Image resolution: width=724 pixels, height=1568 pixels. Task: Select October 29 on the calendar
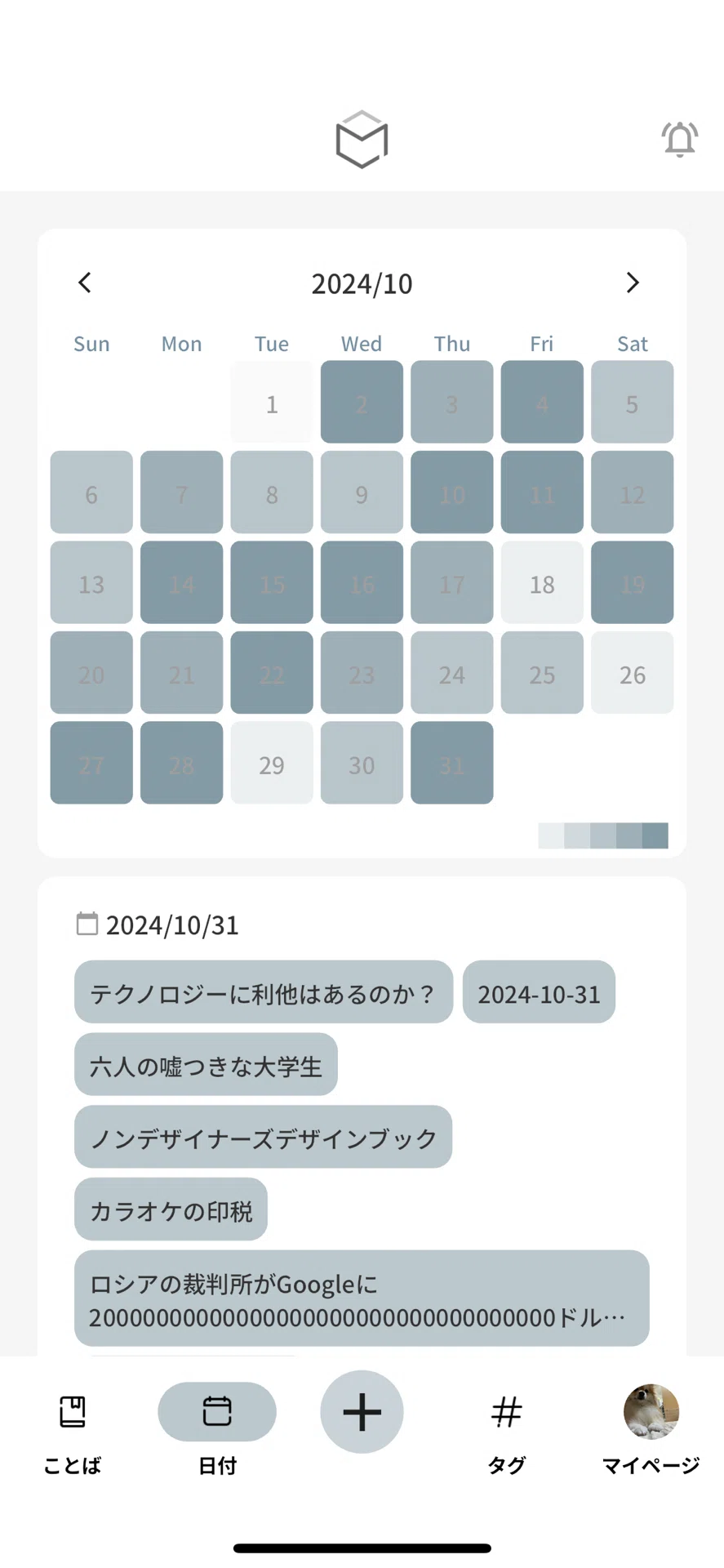coord(272,763)
